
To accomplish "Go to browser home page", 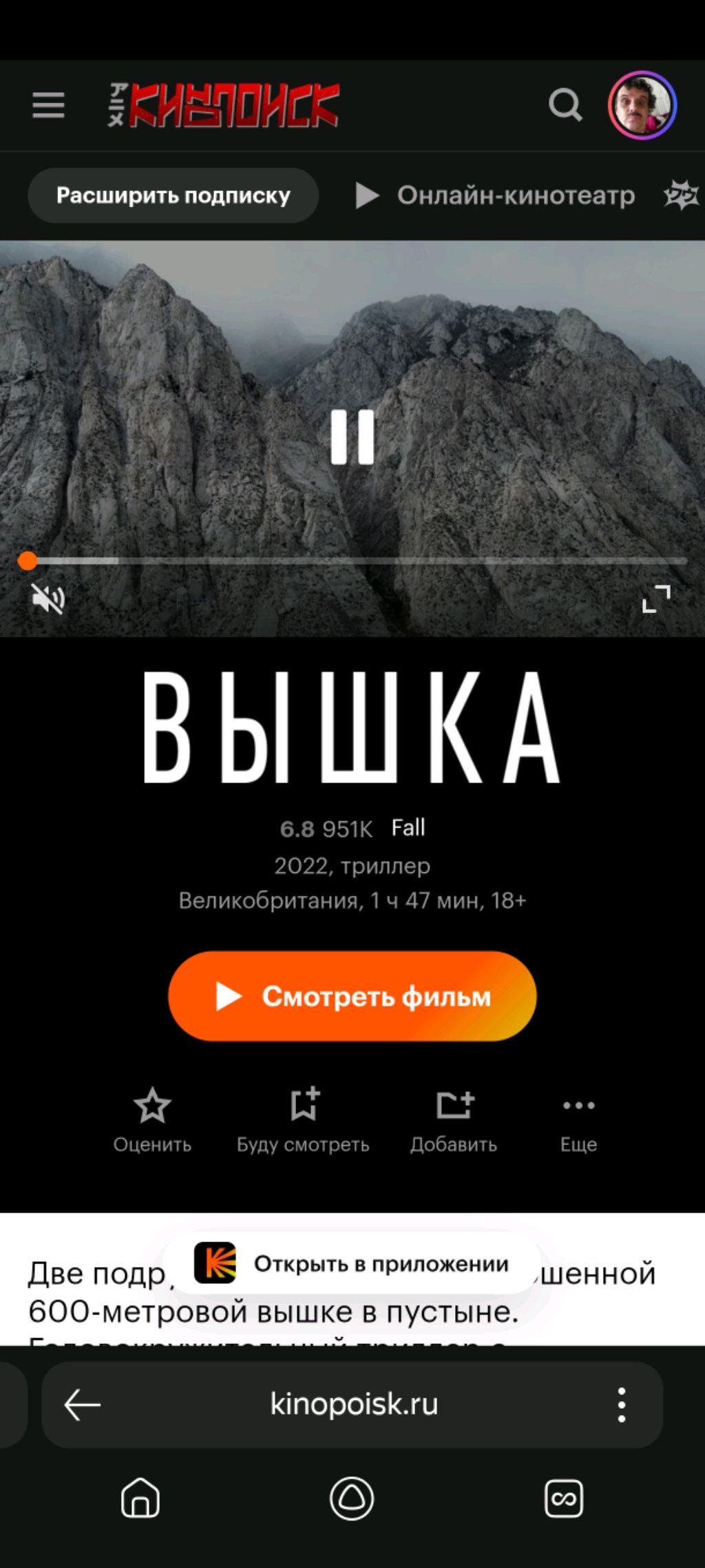I will click(140, 1499).
